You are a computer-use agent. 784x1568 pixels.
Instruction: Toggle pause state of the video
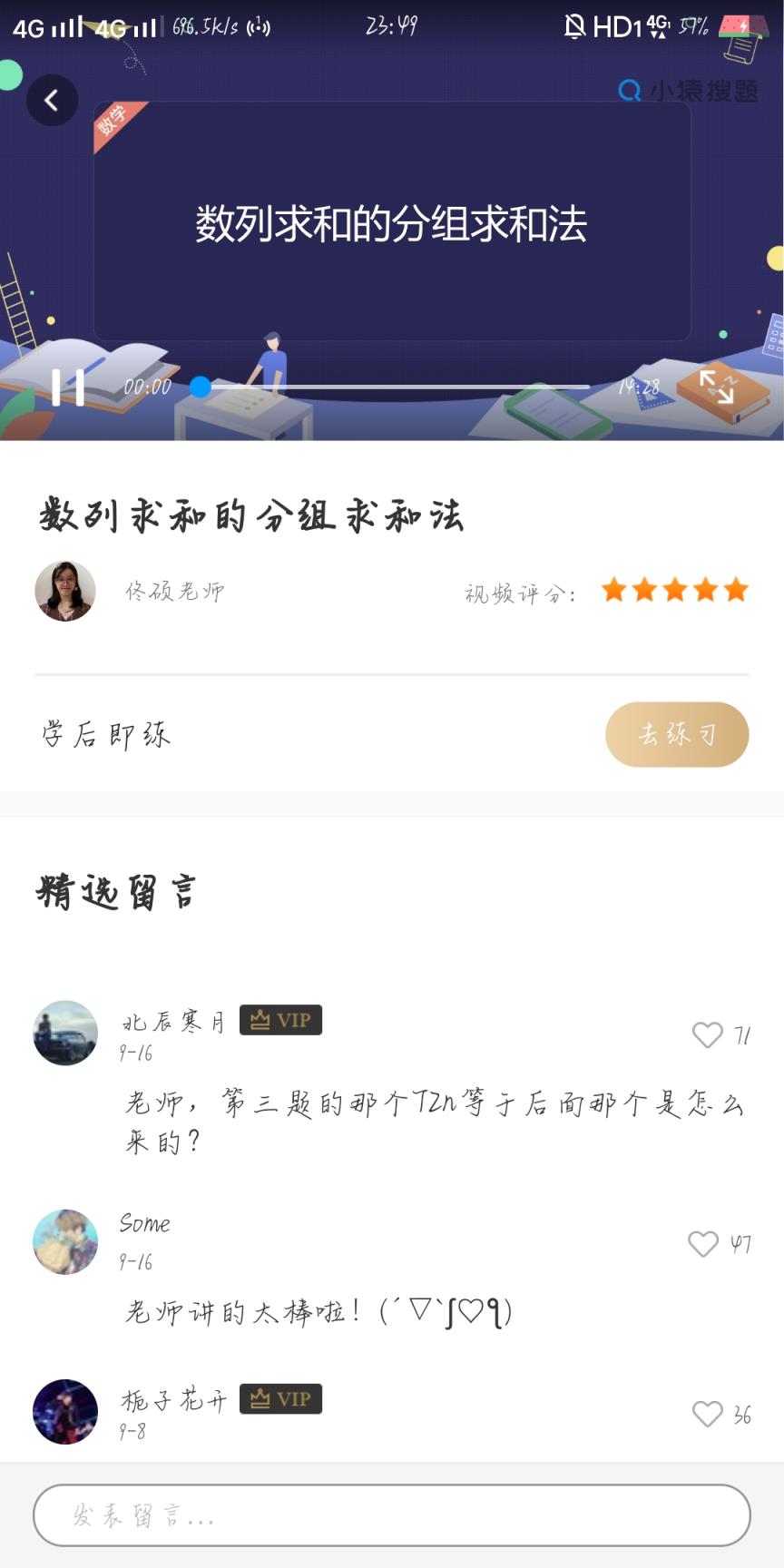(x=69, y=387)
